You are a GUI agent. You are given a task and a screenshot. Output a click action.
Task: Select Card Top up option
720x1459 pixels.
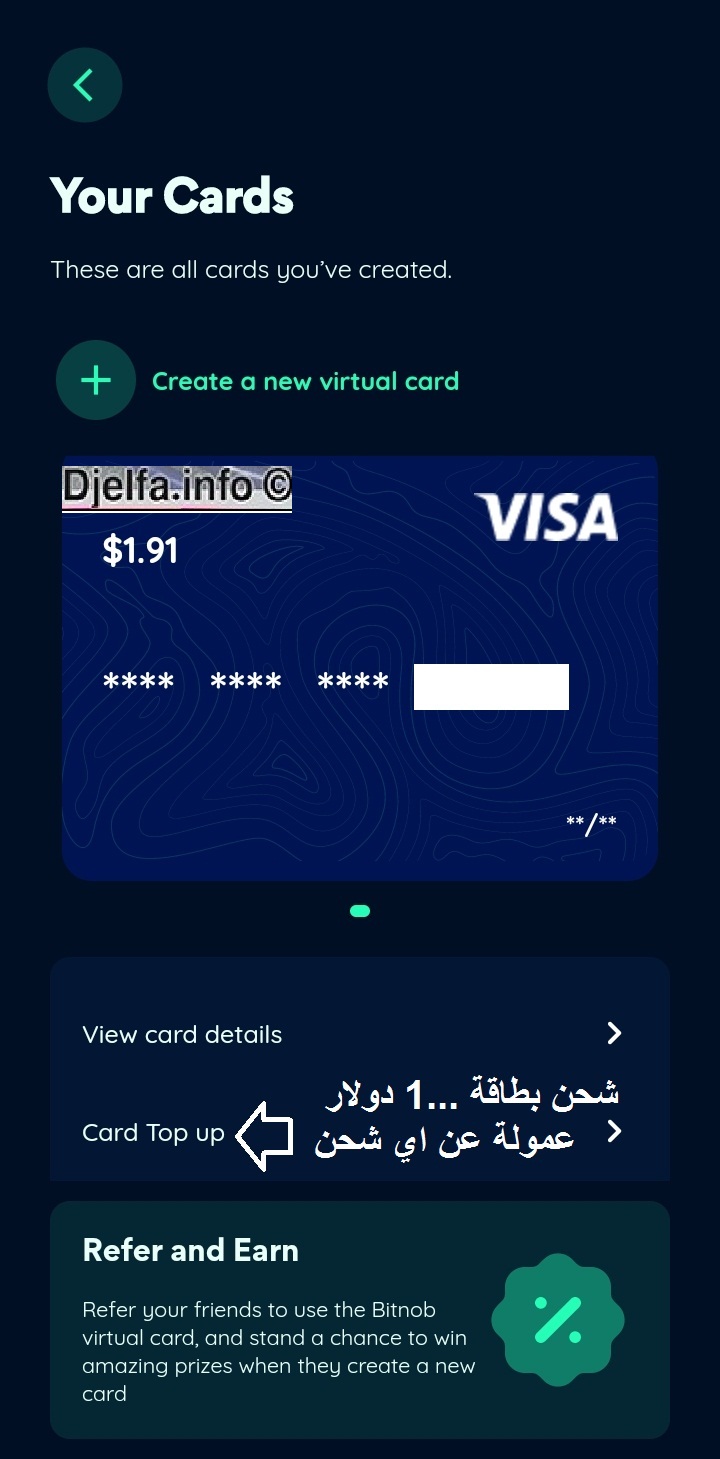154,1133
